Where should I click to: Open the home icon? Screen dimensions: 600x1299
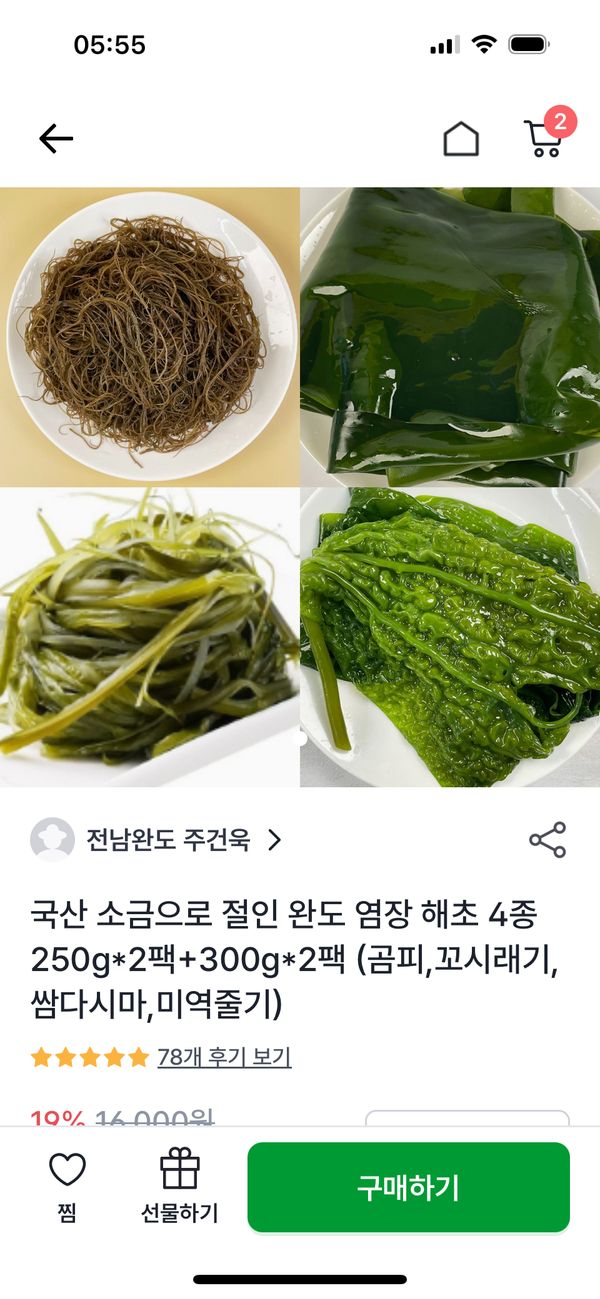pos(461,139)
